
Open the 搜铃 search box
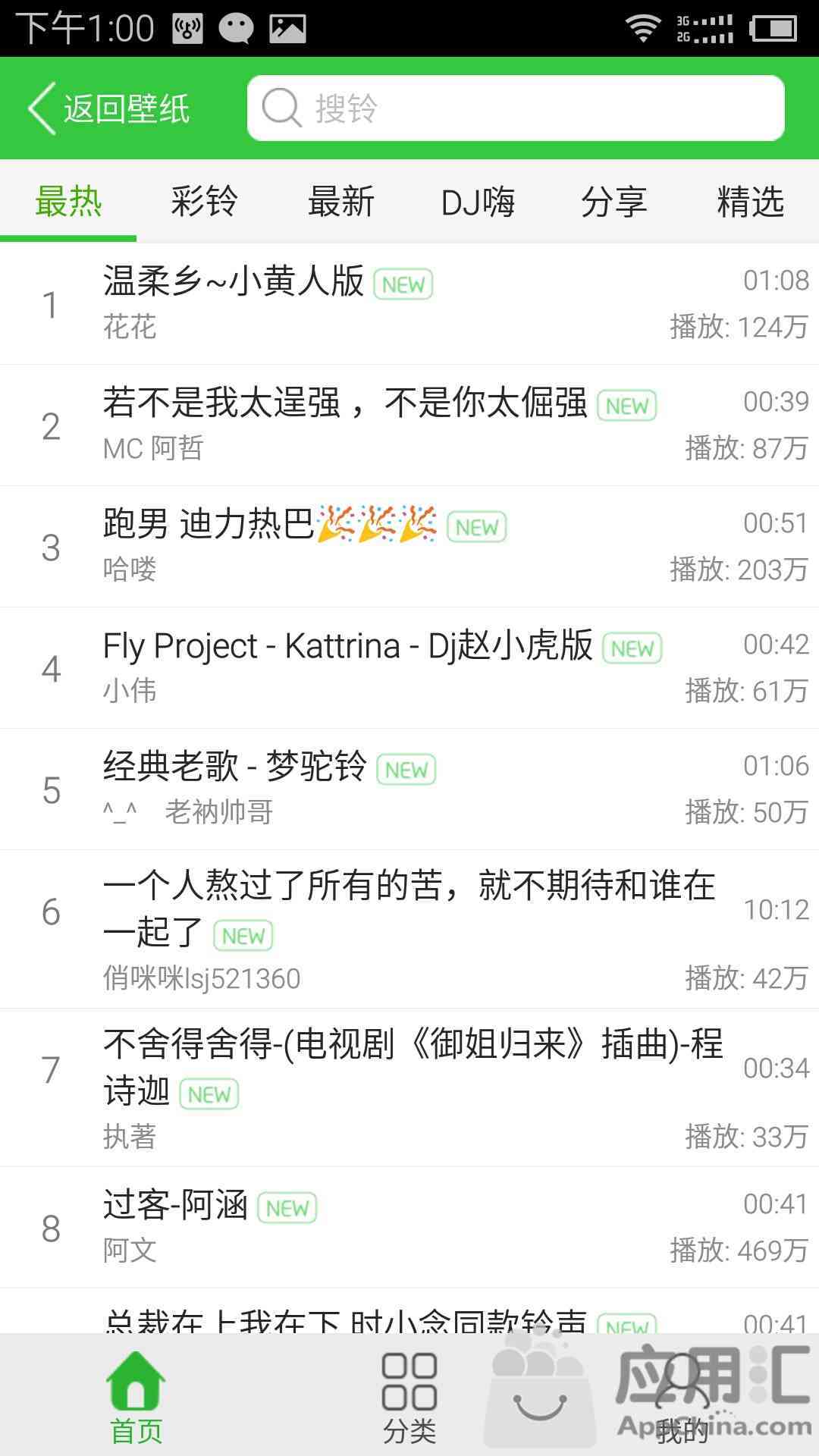516,108
